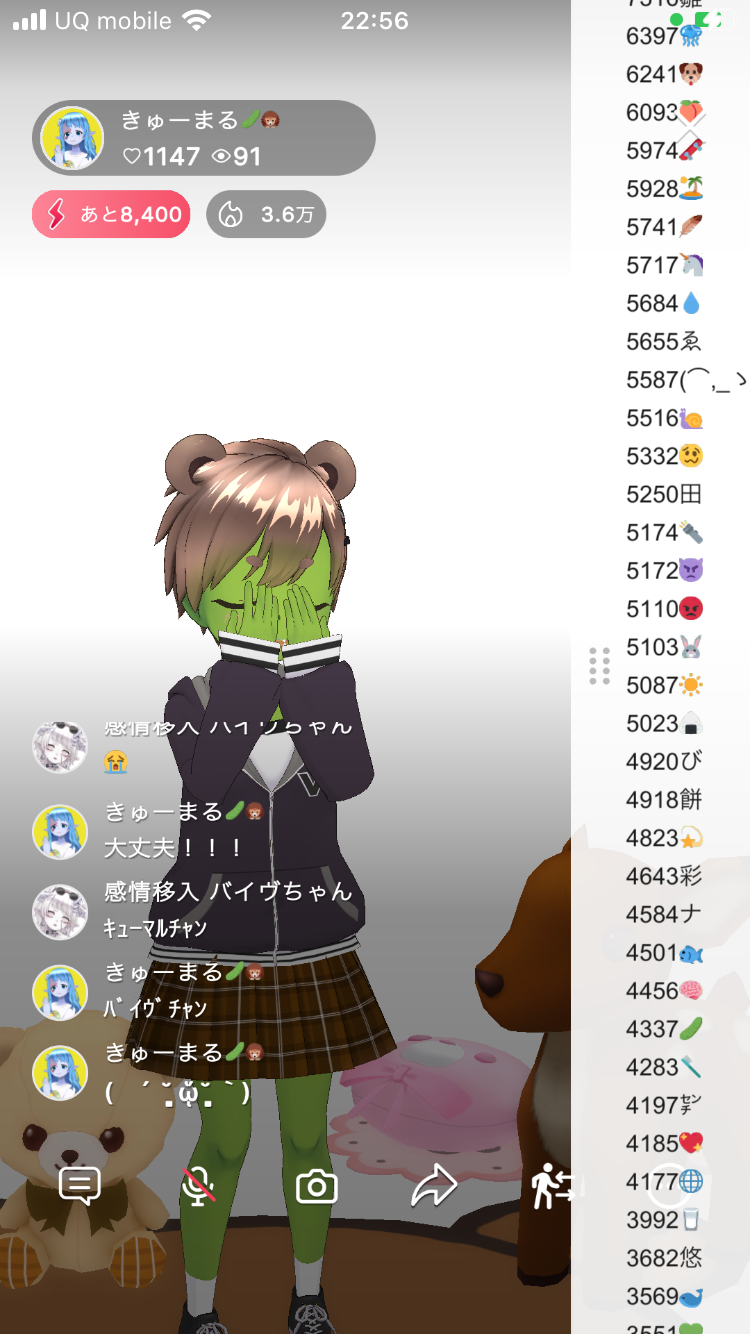This screenshot has width=750, height=1334.
Task: Share this live stream
Action: point(434,1186)
